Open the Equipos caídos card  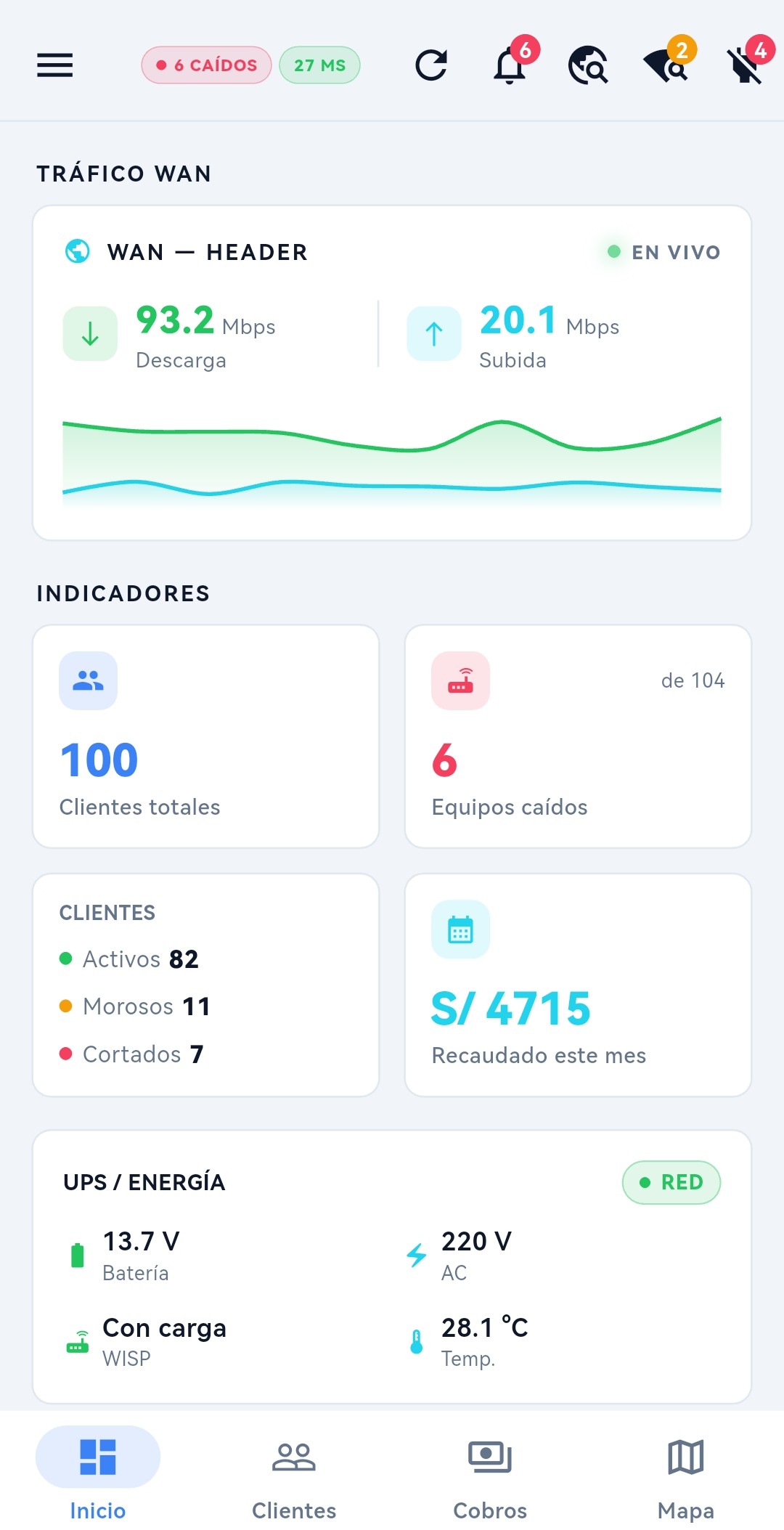click(578, 736)
